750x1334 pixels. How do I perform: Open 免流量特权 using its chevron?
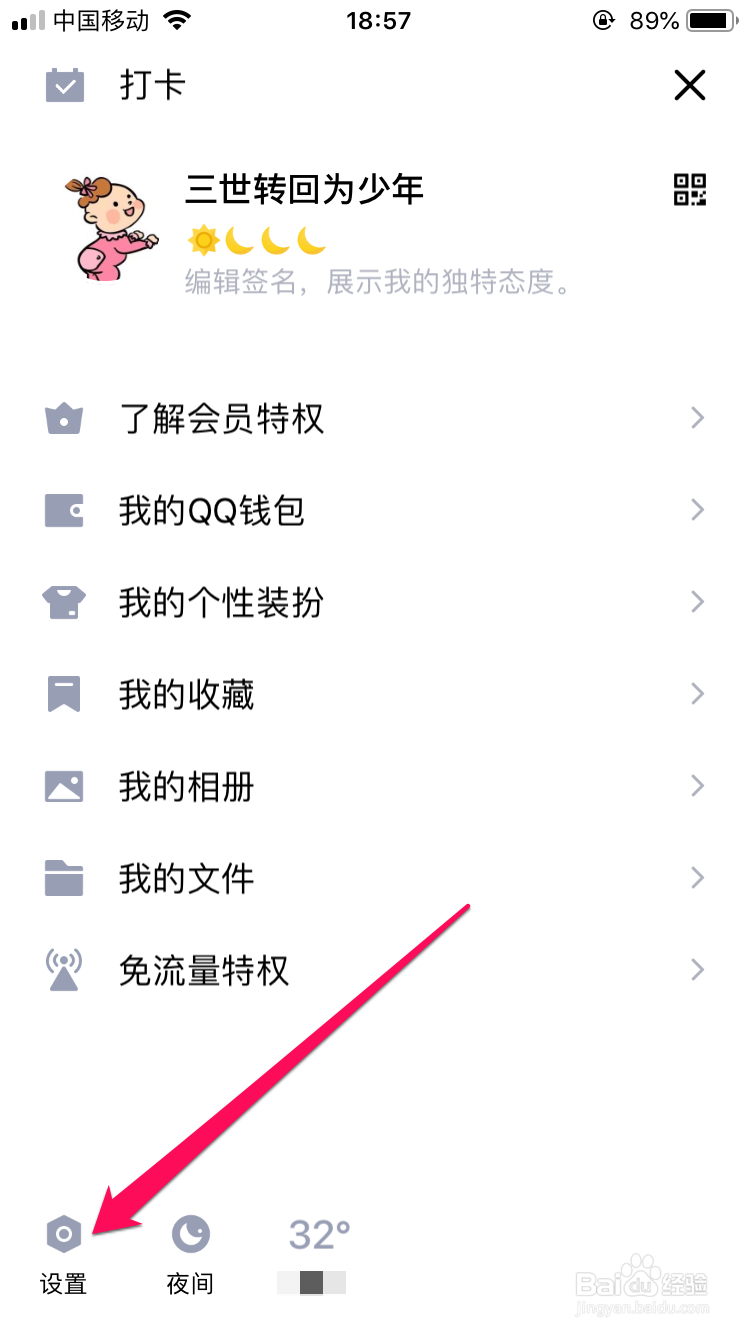(x=697, y=969)
